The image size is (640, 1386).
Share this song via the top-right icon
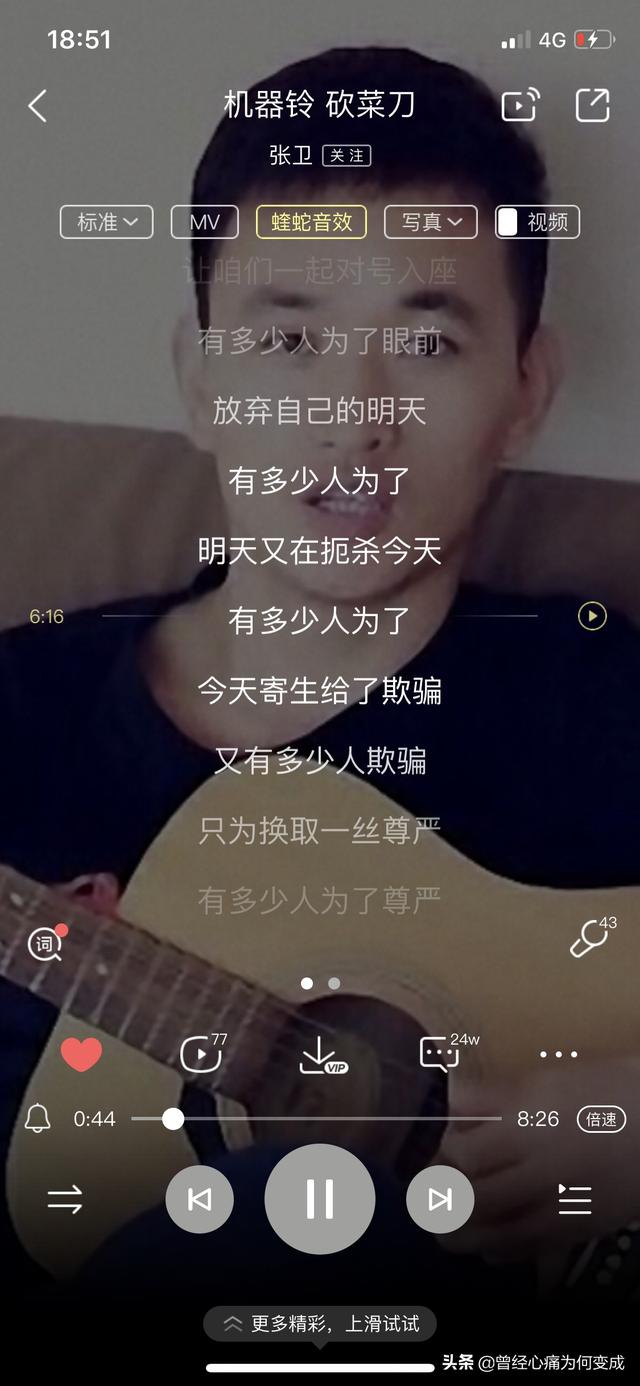[x=592, y=105]
